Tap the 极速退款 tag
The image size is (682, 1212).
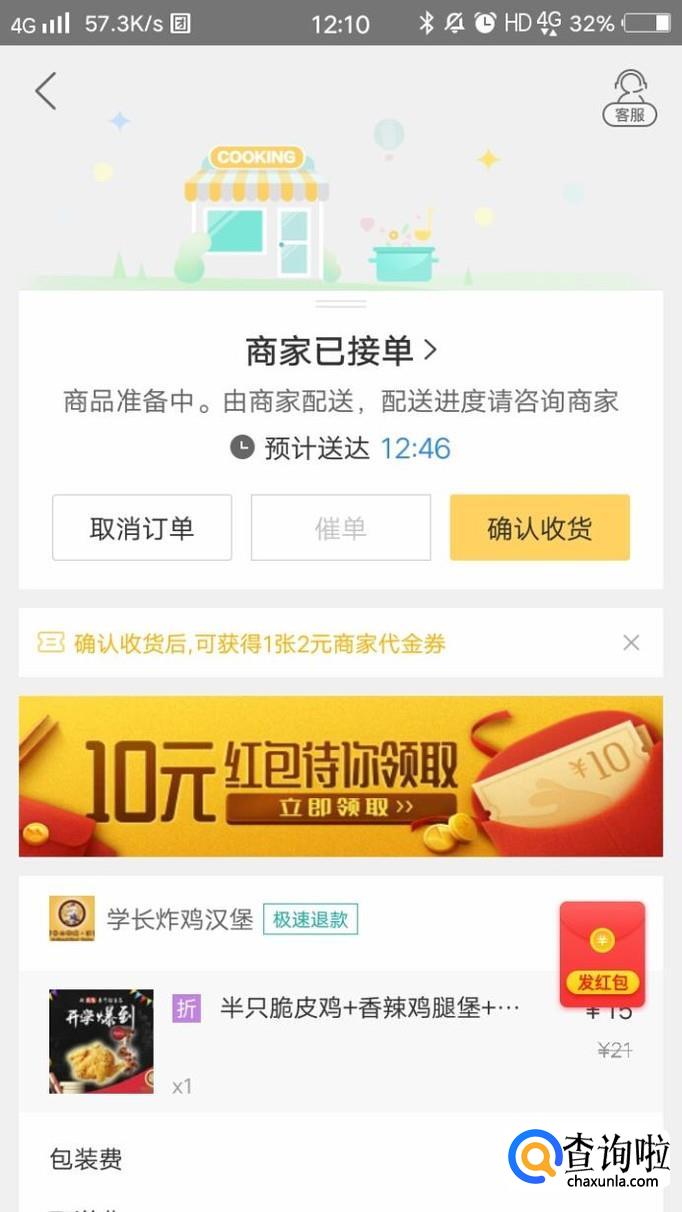(x=311, y=920)
